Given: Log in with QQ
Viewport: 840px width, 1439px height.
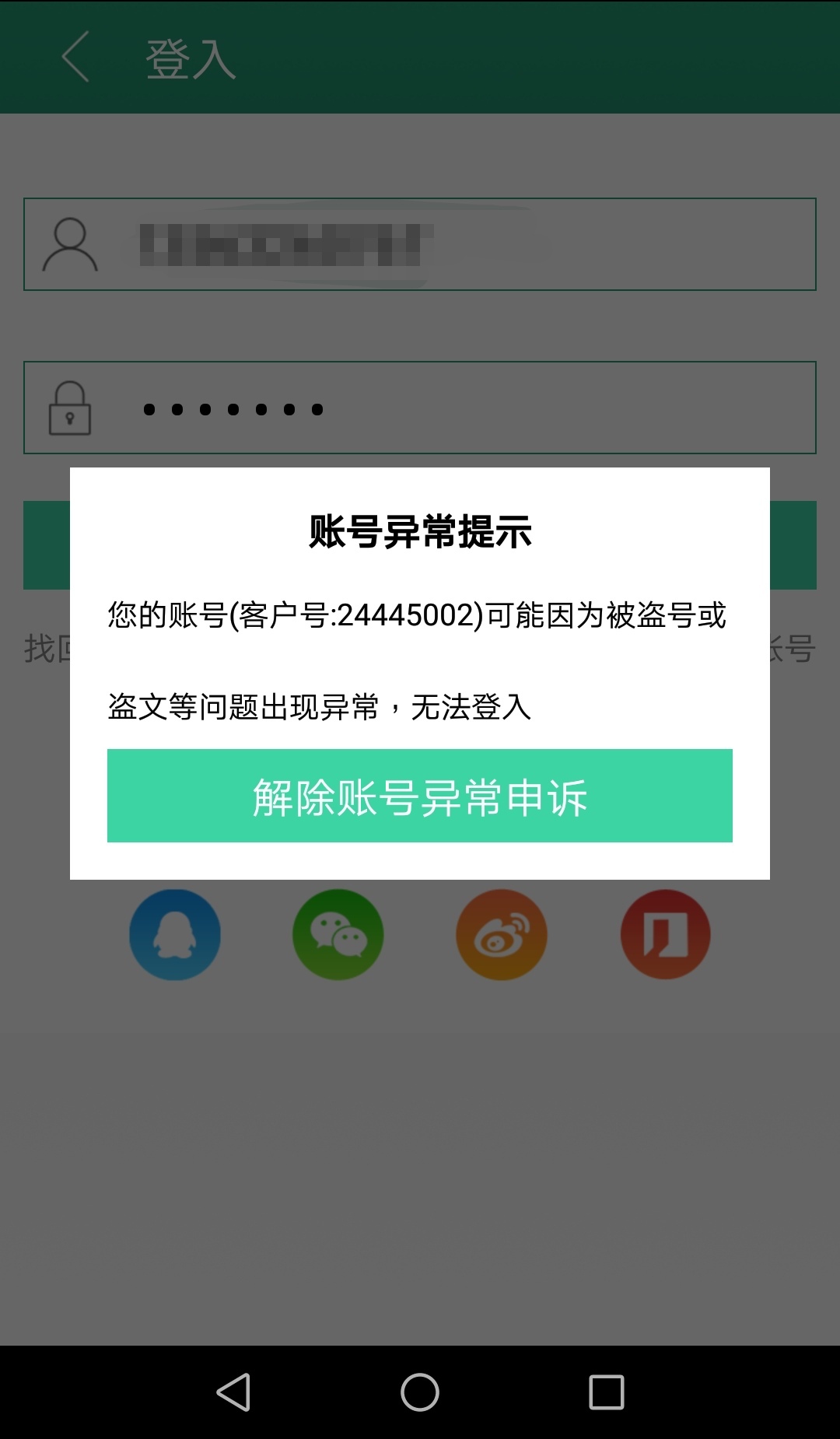Looking at the screenshot, I should tap(175, 934).
